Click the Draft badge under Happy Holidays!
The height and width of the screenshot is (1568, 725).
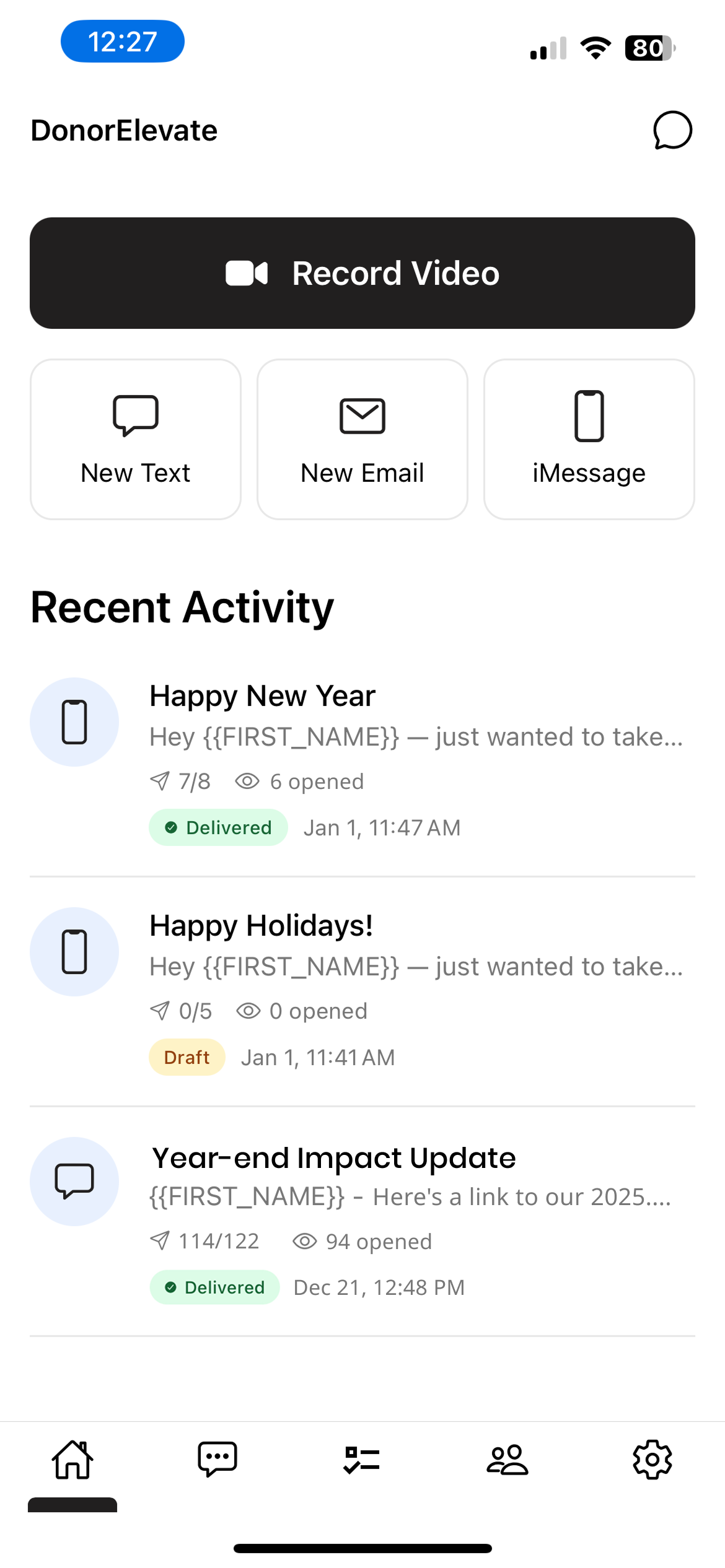(x=187, y=1056)
